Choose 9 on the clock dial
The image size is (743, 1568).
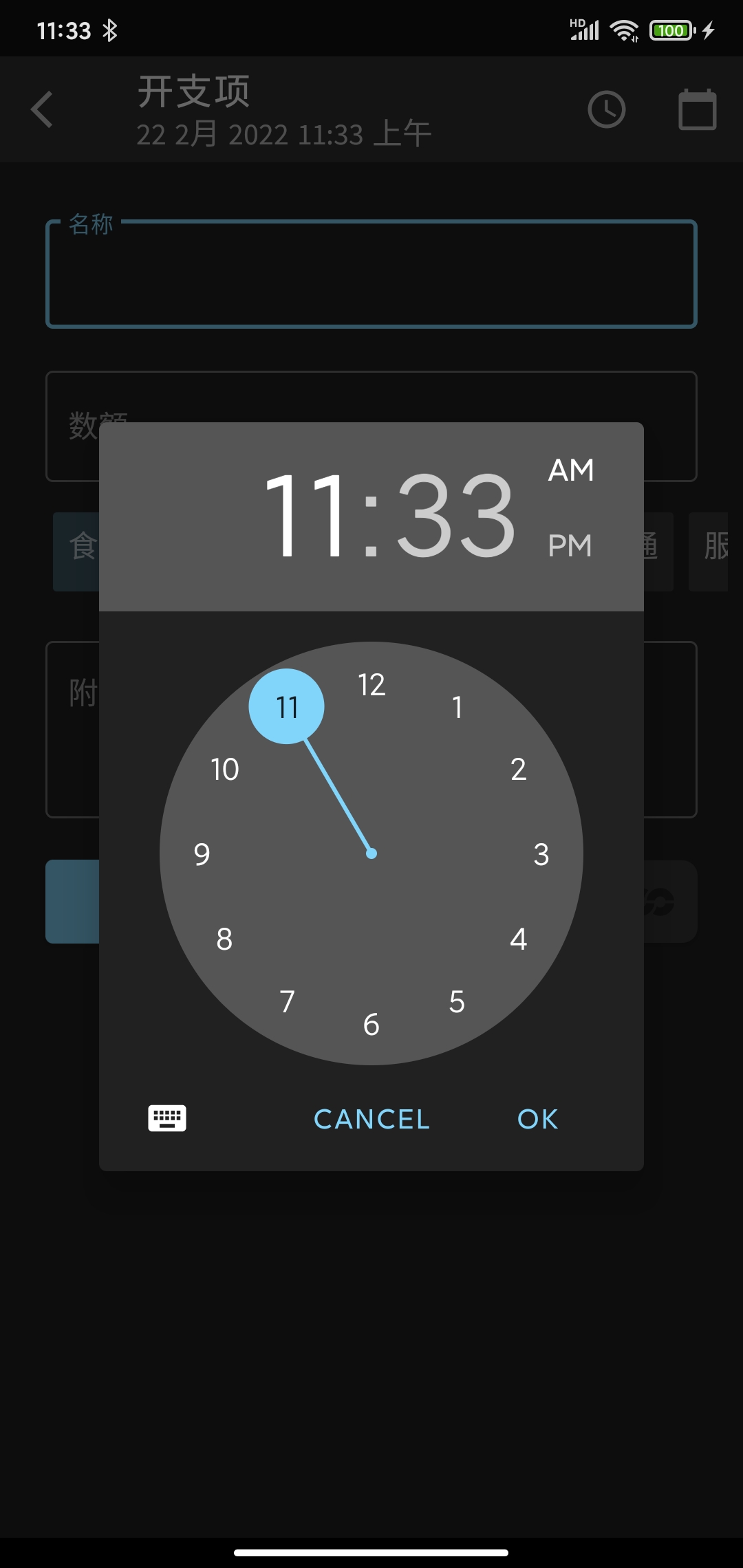coord(202,854)
